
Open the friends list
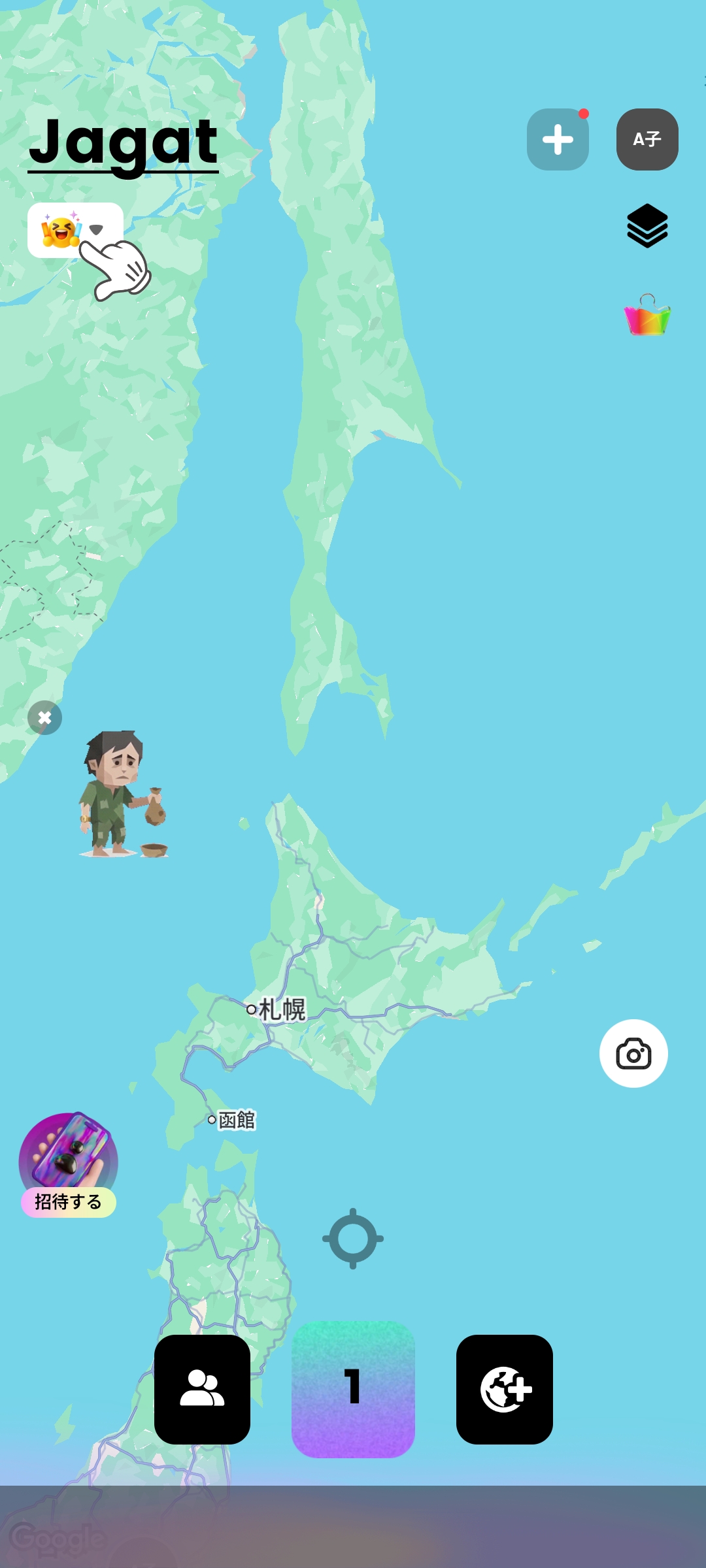[203, 1388]
